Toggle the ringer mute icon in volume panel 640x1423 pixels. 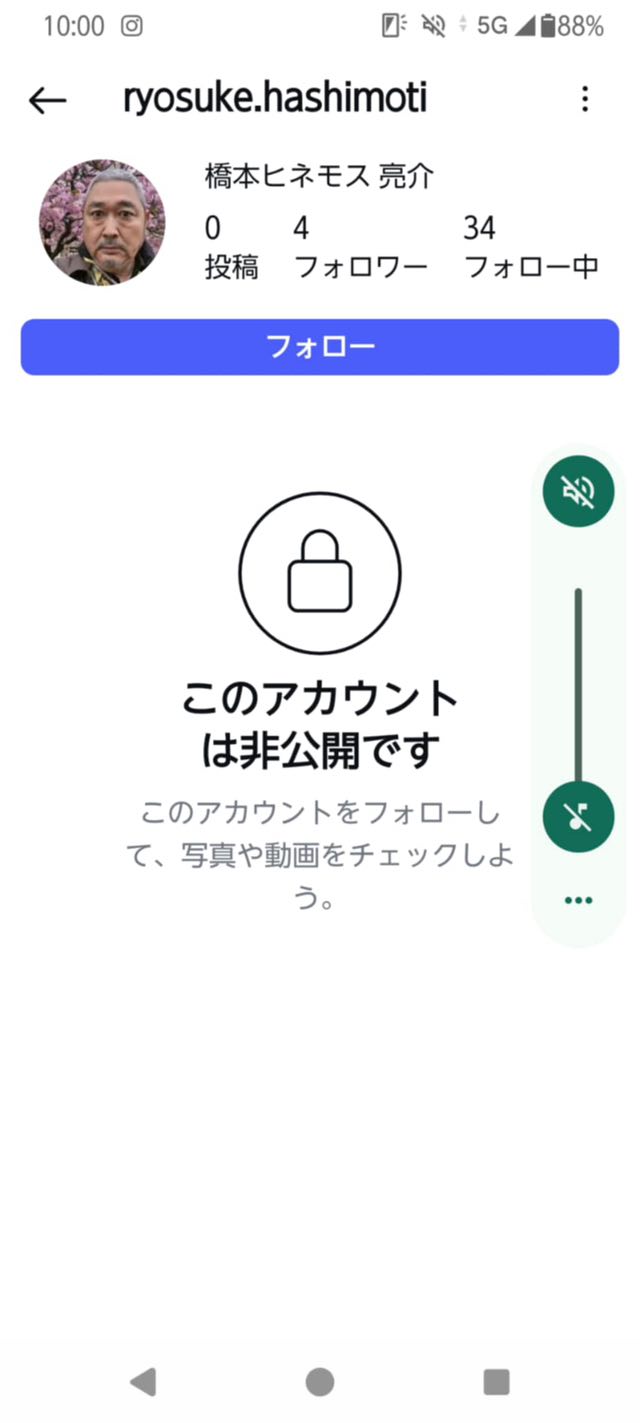(578, 490)
